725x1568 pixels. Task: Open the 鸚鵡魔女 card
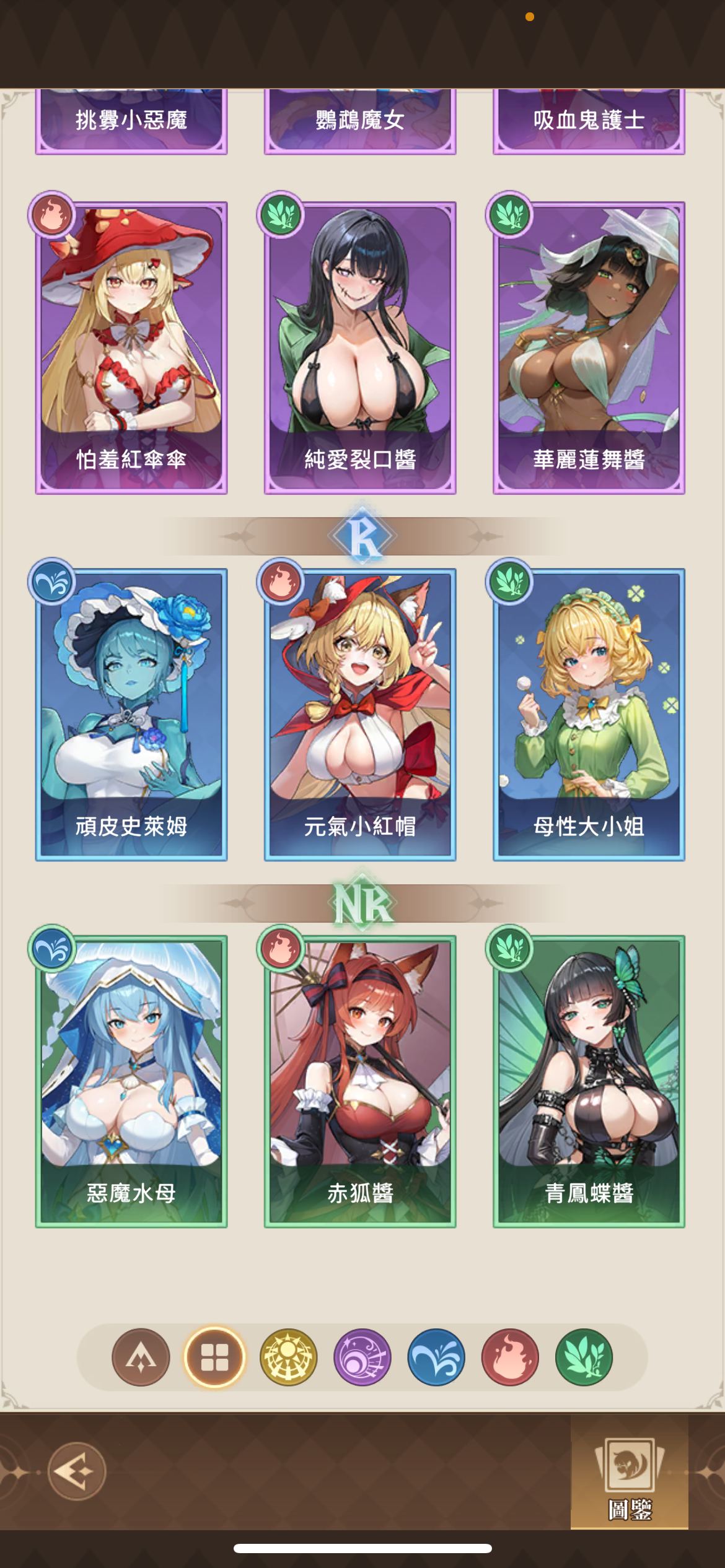coord(359,121)
